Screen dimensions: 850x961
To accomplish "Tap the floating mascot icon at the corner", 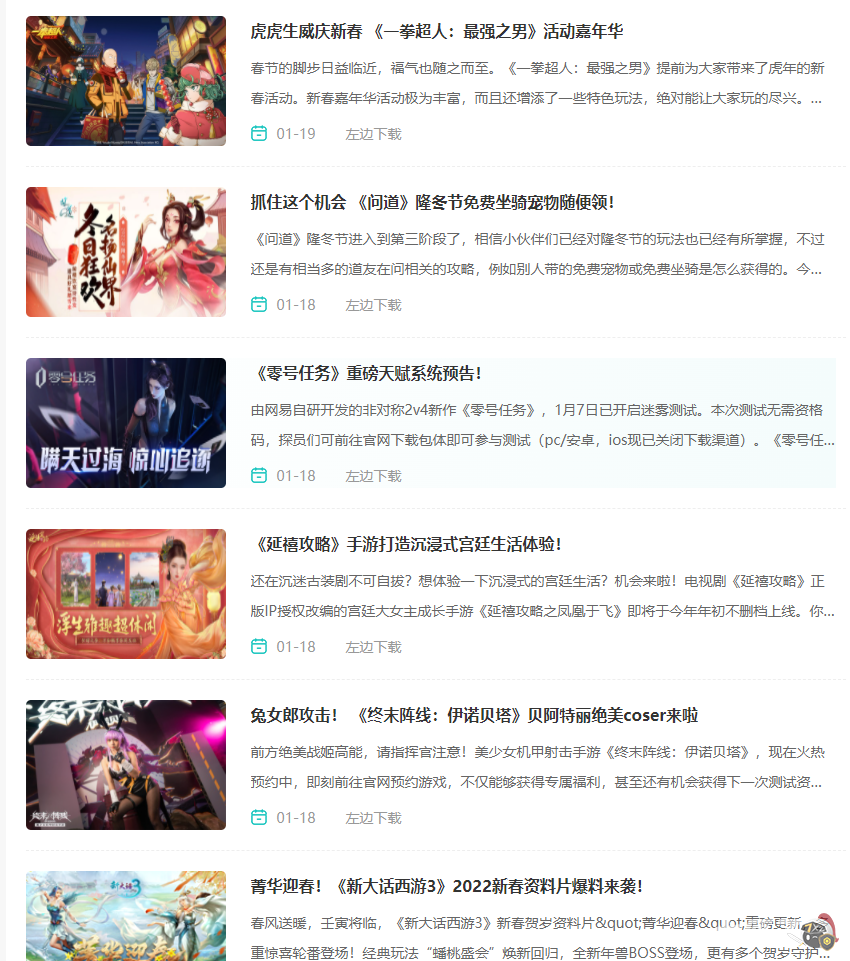I will [819, 933].
